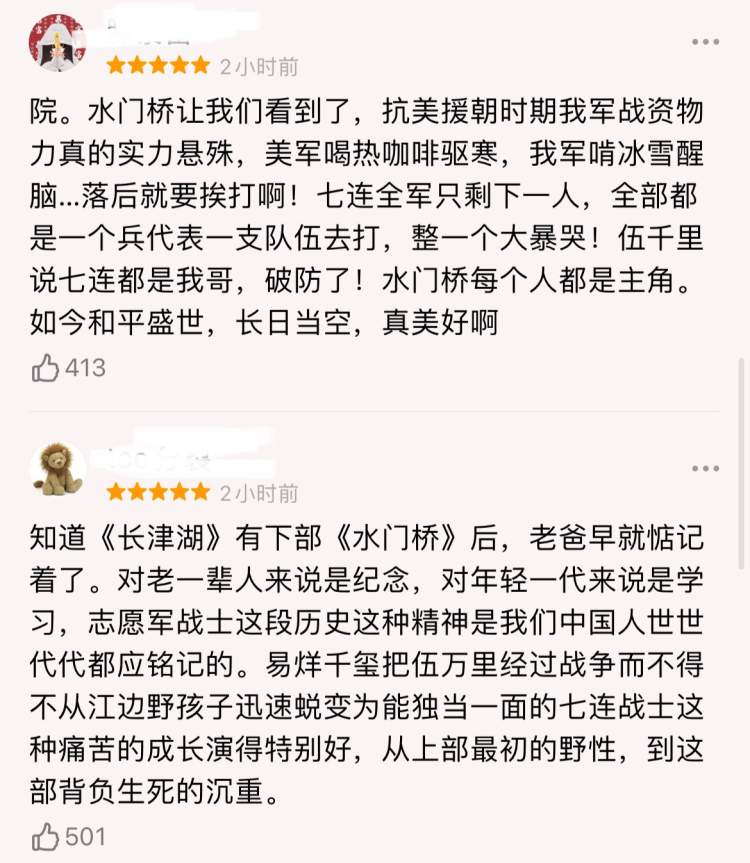View profile of the lion avatar reviewer
Screen dimensions: 750x863
(x=57, y=470)
